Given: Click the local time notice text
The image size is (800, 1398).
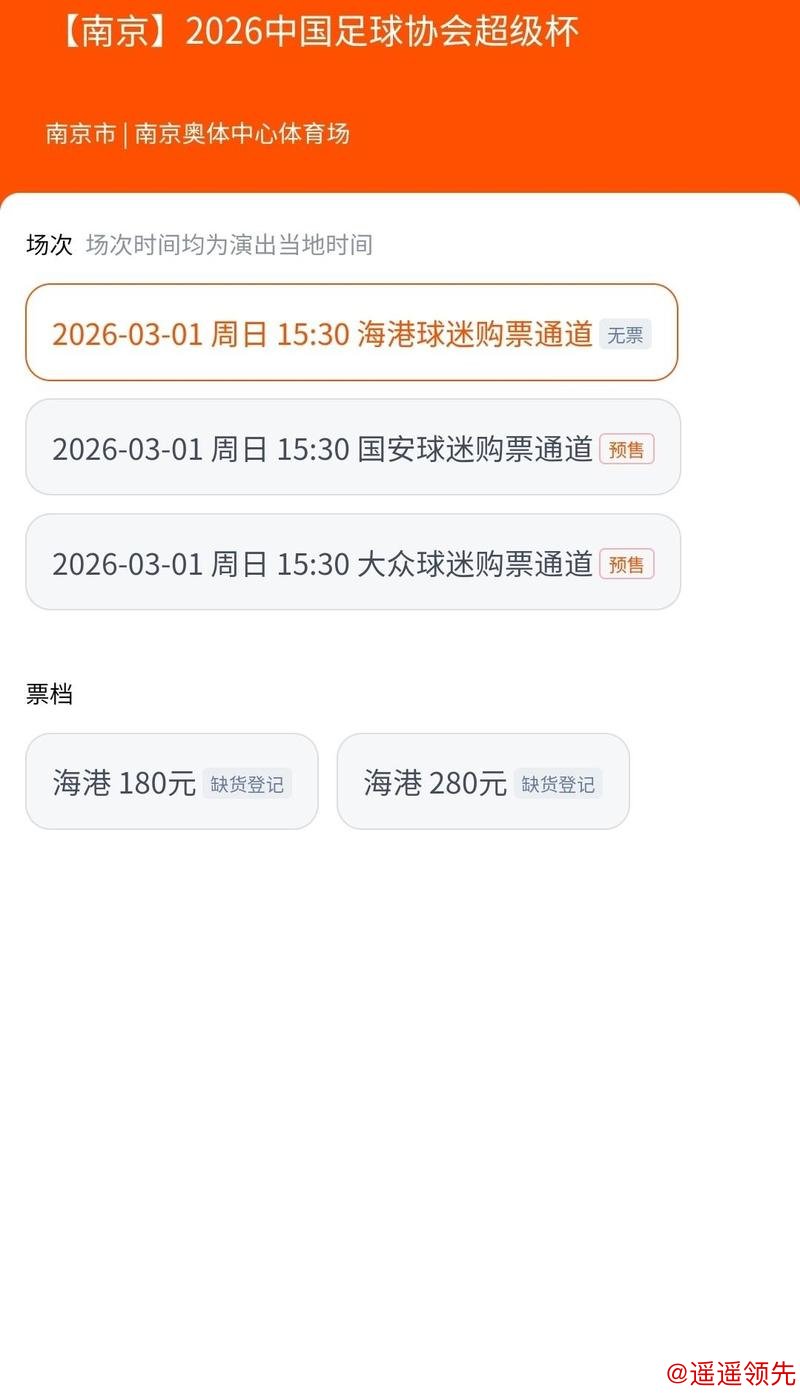Looking at the screenshot, I should pyautogui.click(x=230, y=244).
